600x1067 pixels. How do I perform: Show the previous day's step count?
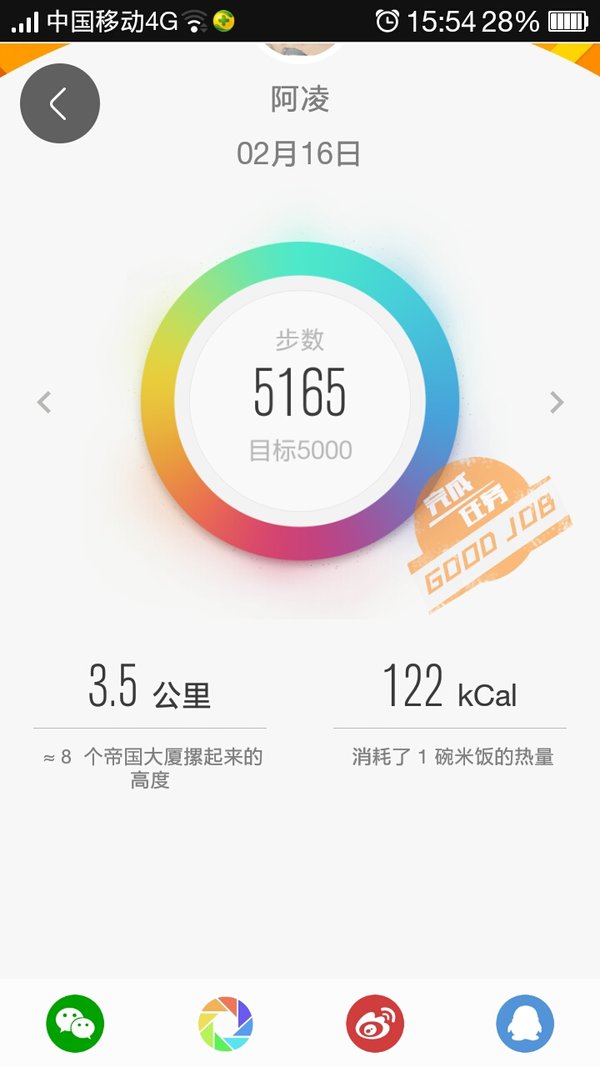[x=44, y=402]
